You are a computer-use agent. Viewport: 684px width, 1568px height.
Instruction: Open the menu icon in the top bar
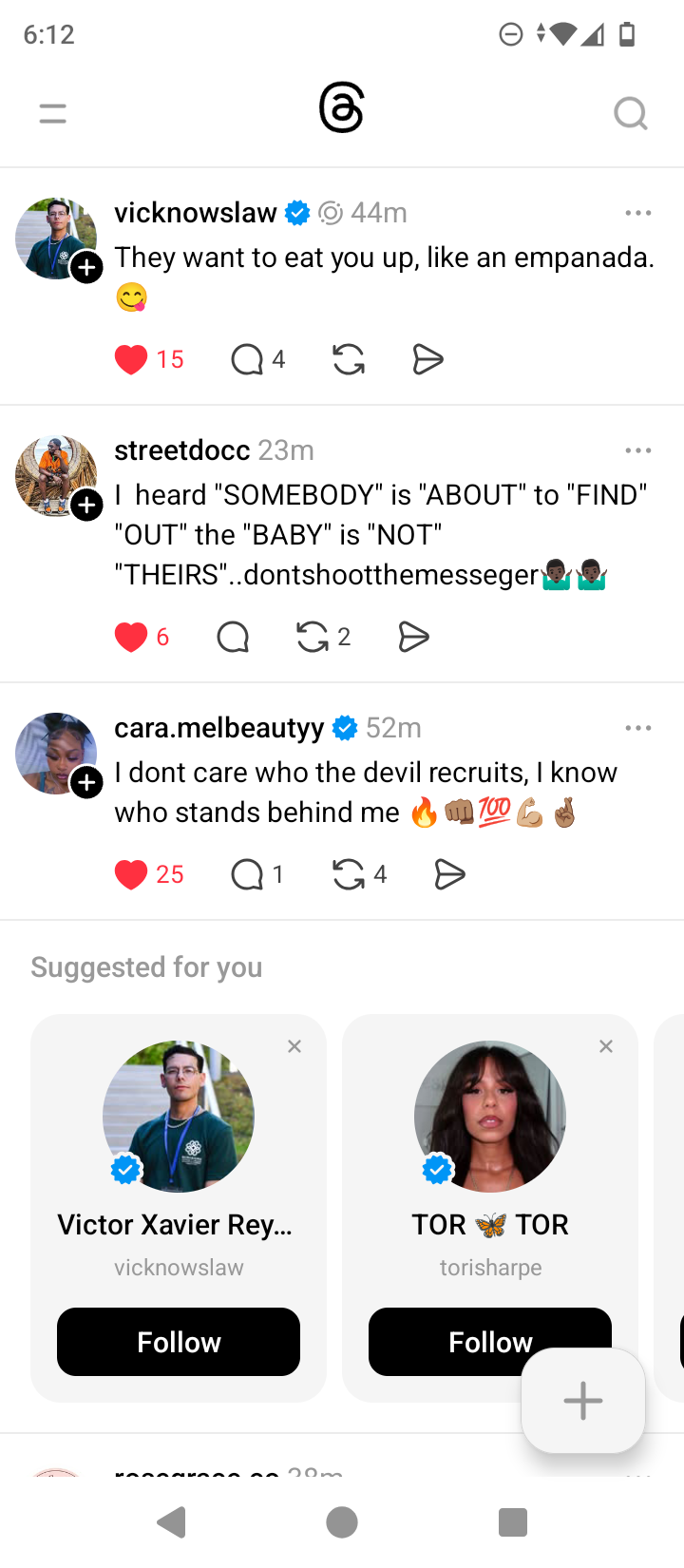(53, 114)
